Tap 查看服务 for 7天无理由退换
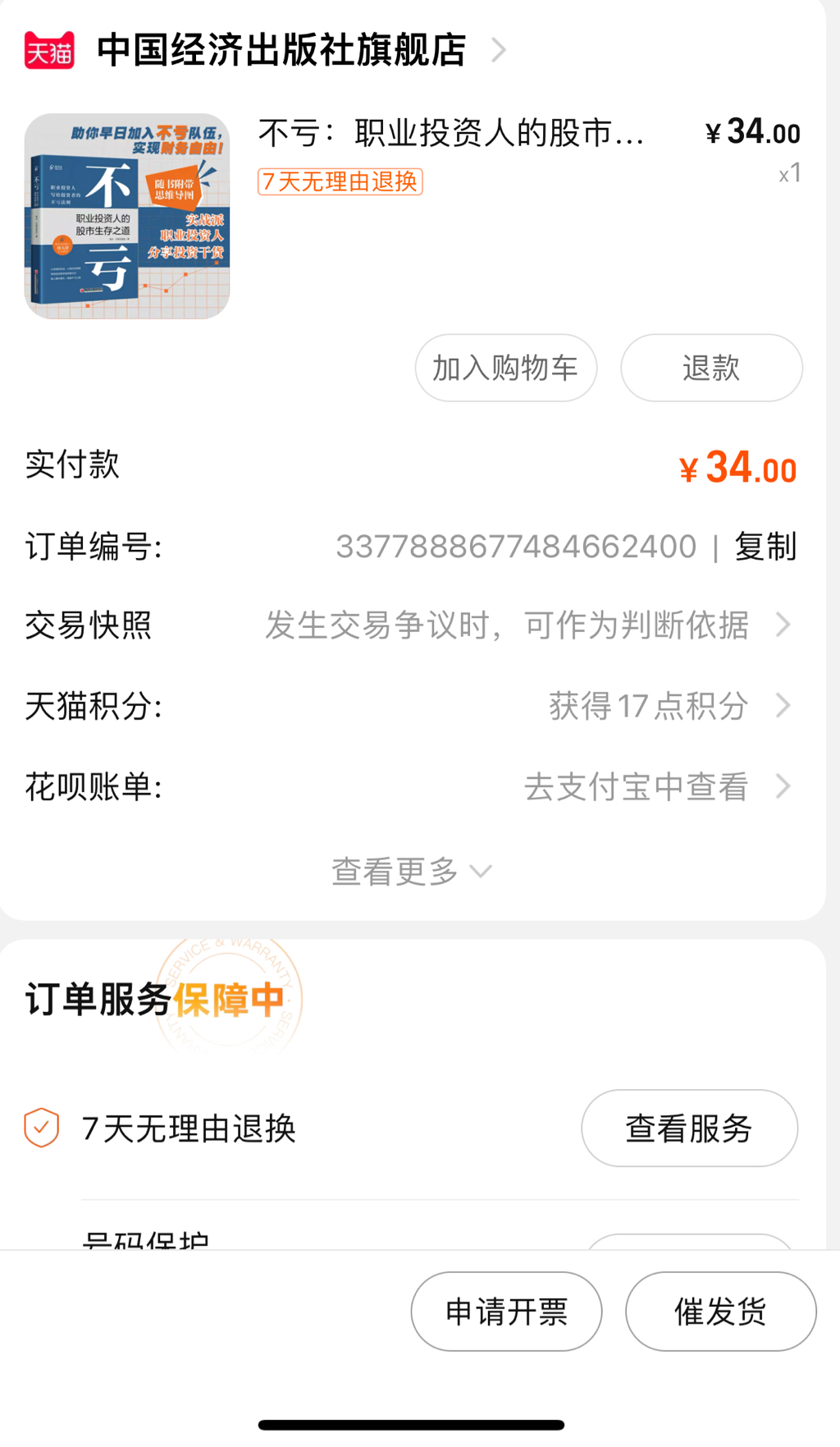Image resolution: width=840 pixels, height=1447 pixels. point(689,1128)
